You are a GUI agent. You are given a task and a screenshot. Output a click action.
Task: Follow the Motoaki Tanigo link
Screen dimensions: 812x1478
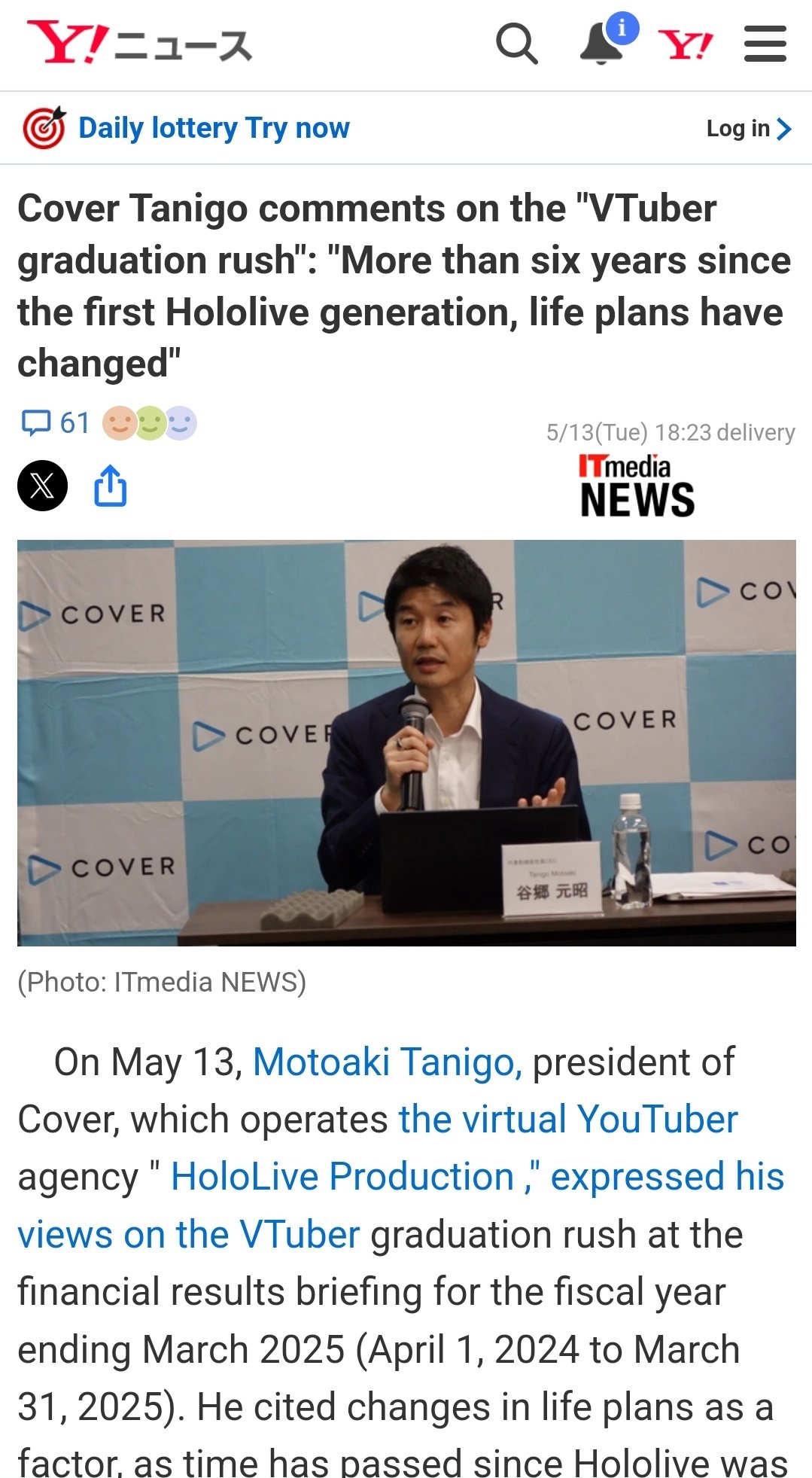(x=387, y=1062)
